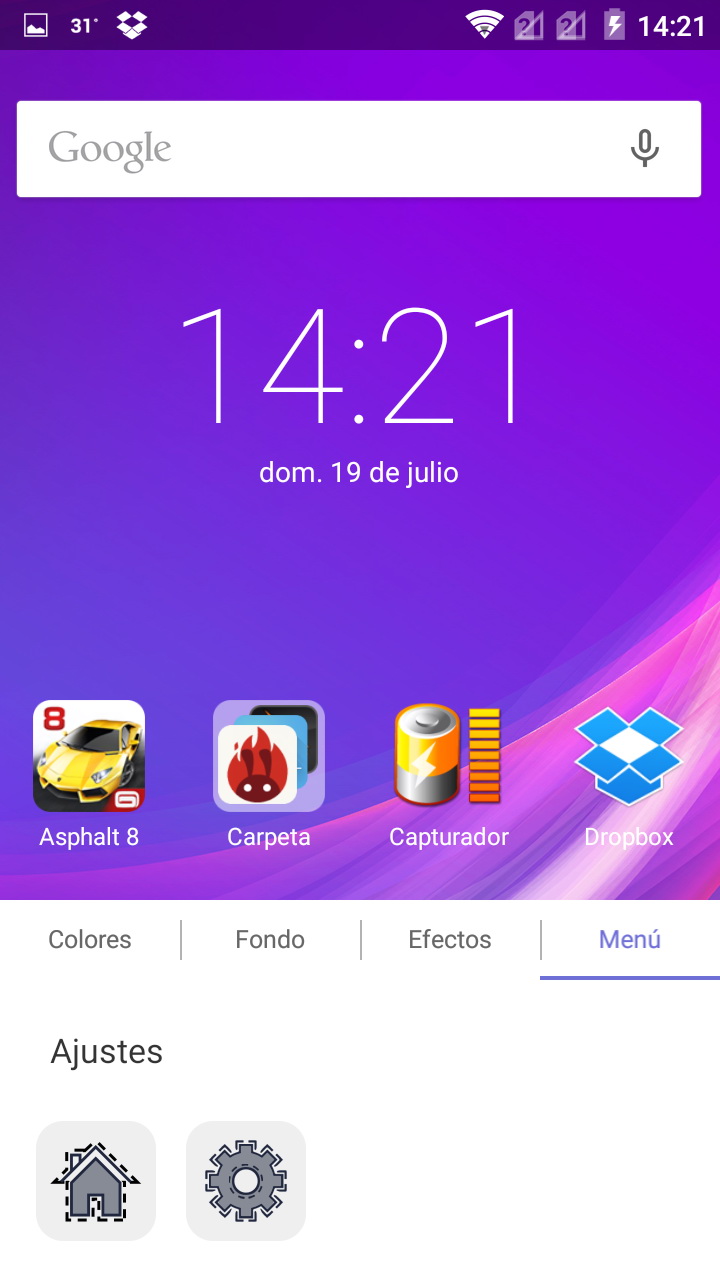
Task: Select the Menú tab
Action: [x=630, y=940]
